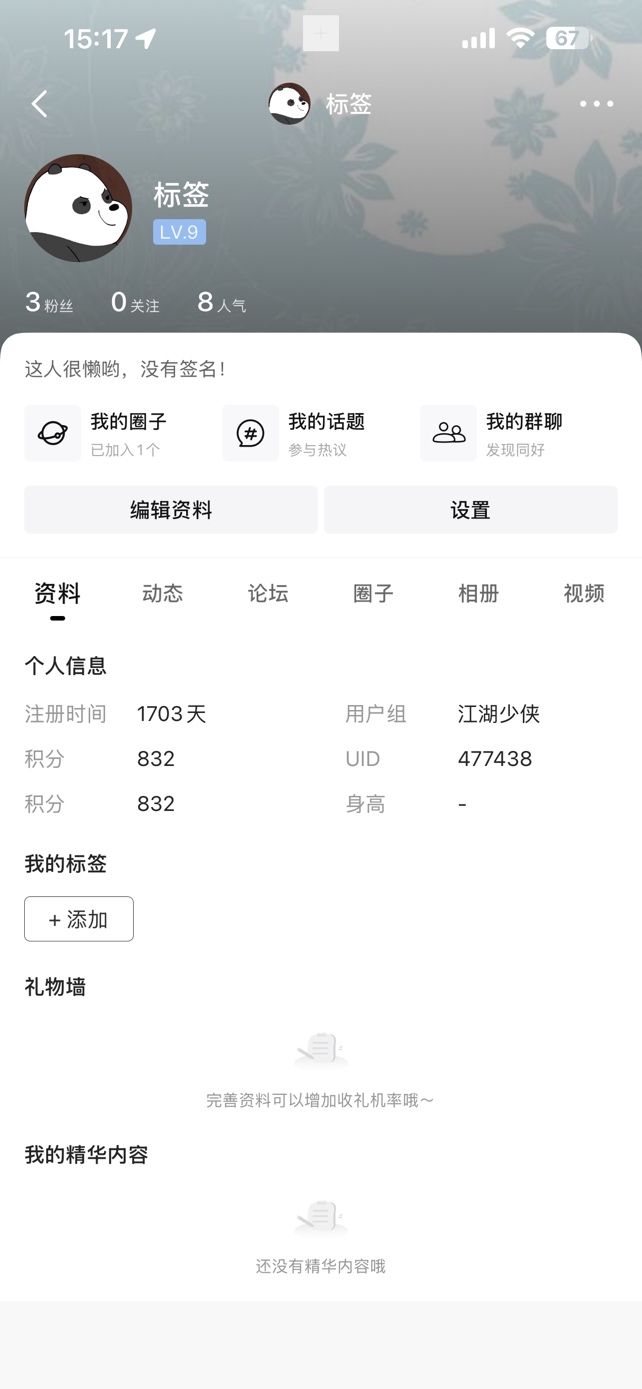Switch to the 论坛 tab
This screenshot has width=642, height=1389.
point(268,594)
